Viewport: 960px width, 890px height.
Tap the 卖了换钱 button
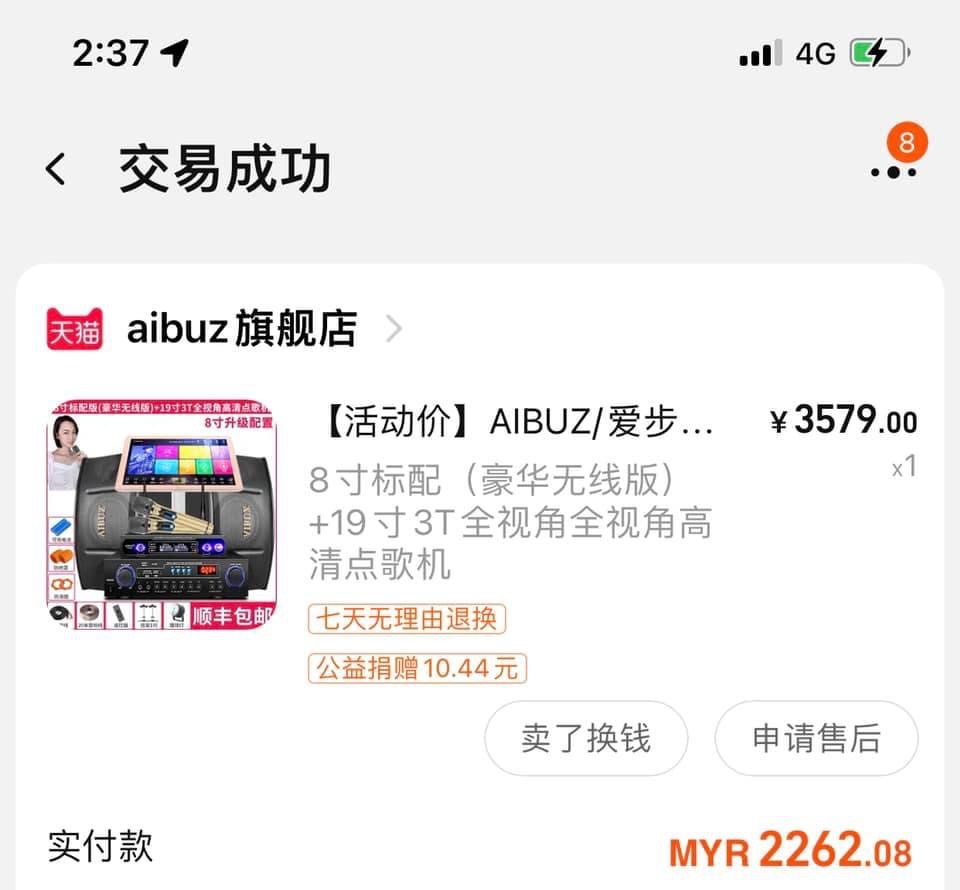tap(586, 739)
